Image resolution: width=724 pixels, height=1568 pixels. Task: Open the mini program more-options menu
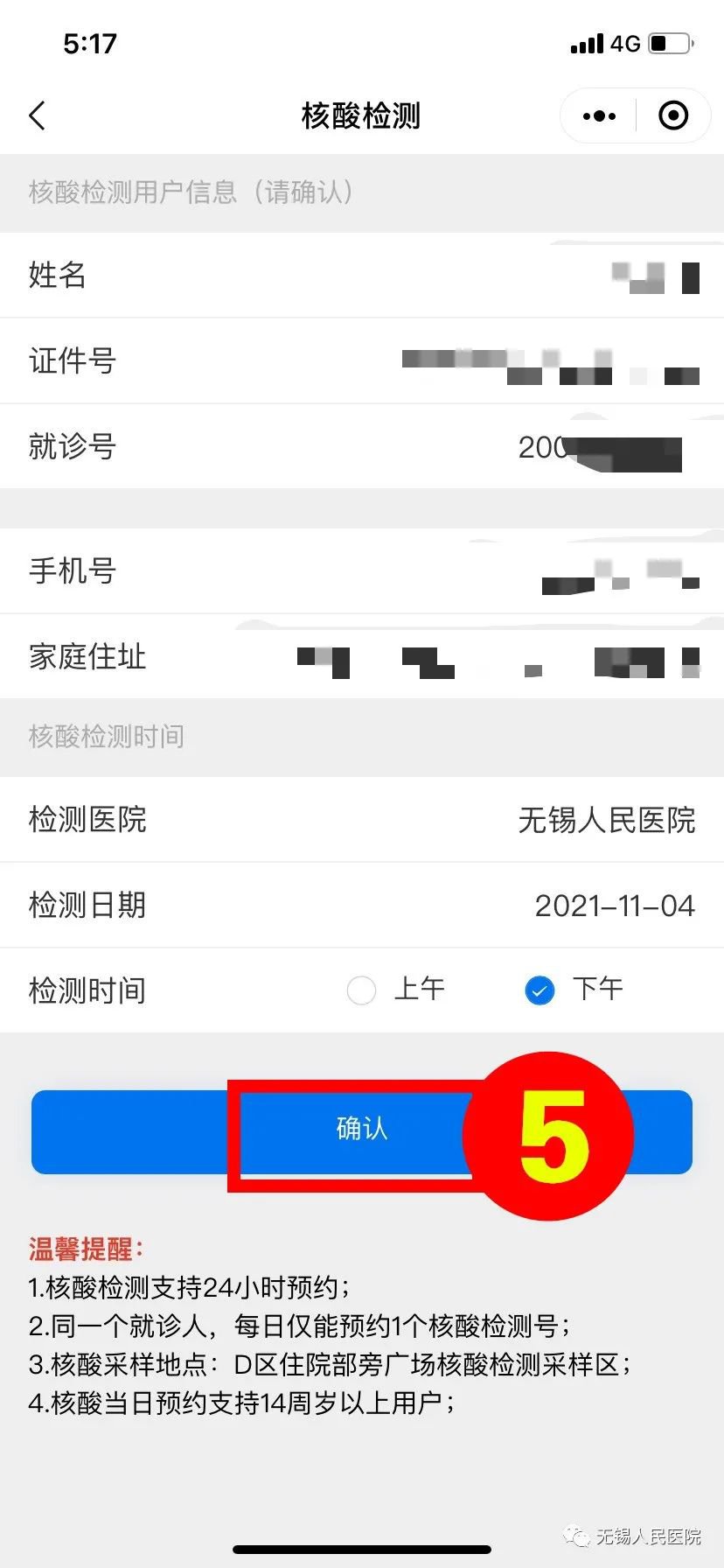click(x=599, y=115)
